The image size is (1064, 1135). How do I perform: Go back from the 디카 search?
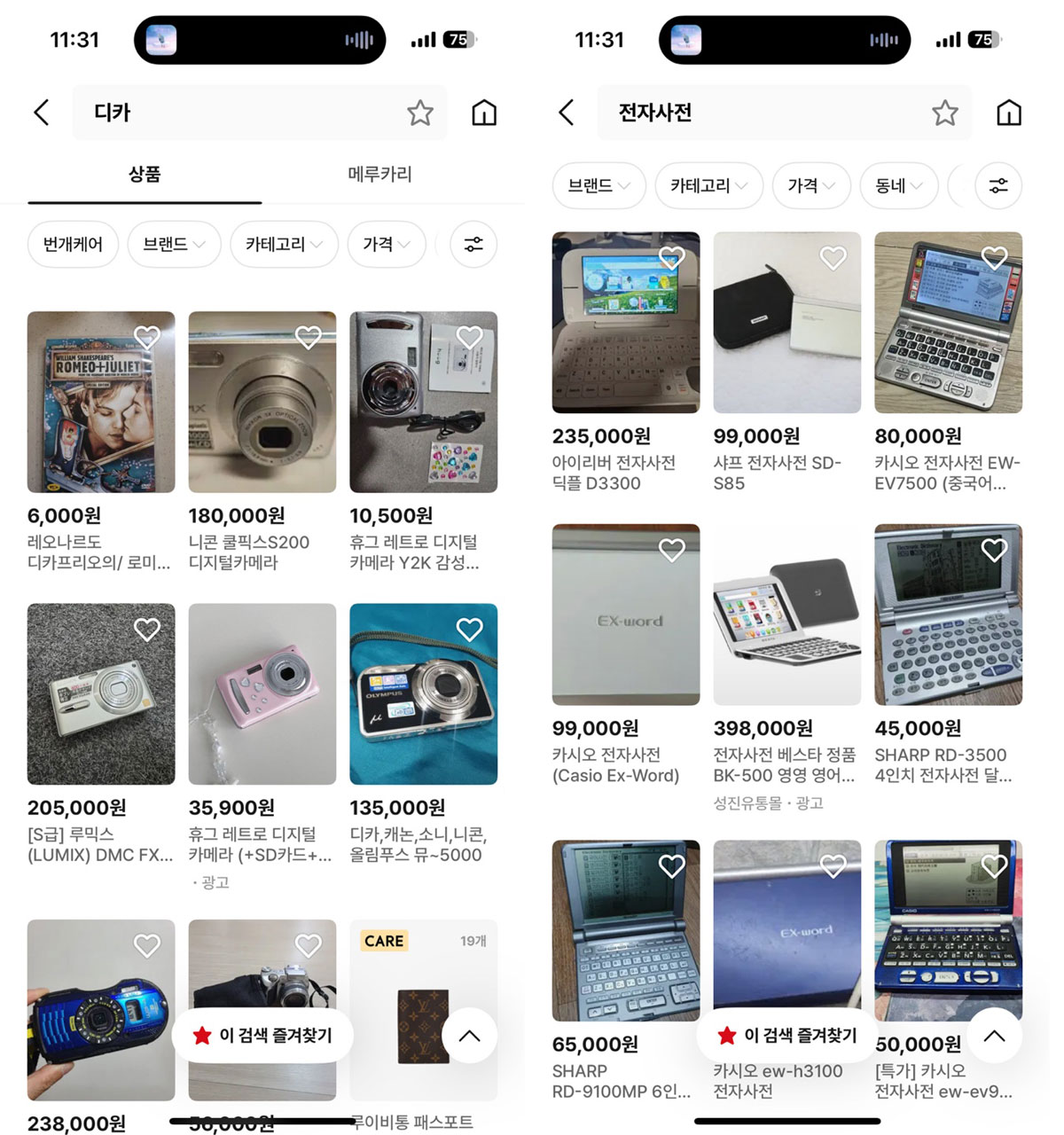tap(41, 113)
